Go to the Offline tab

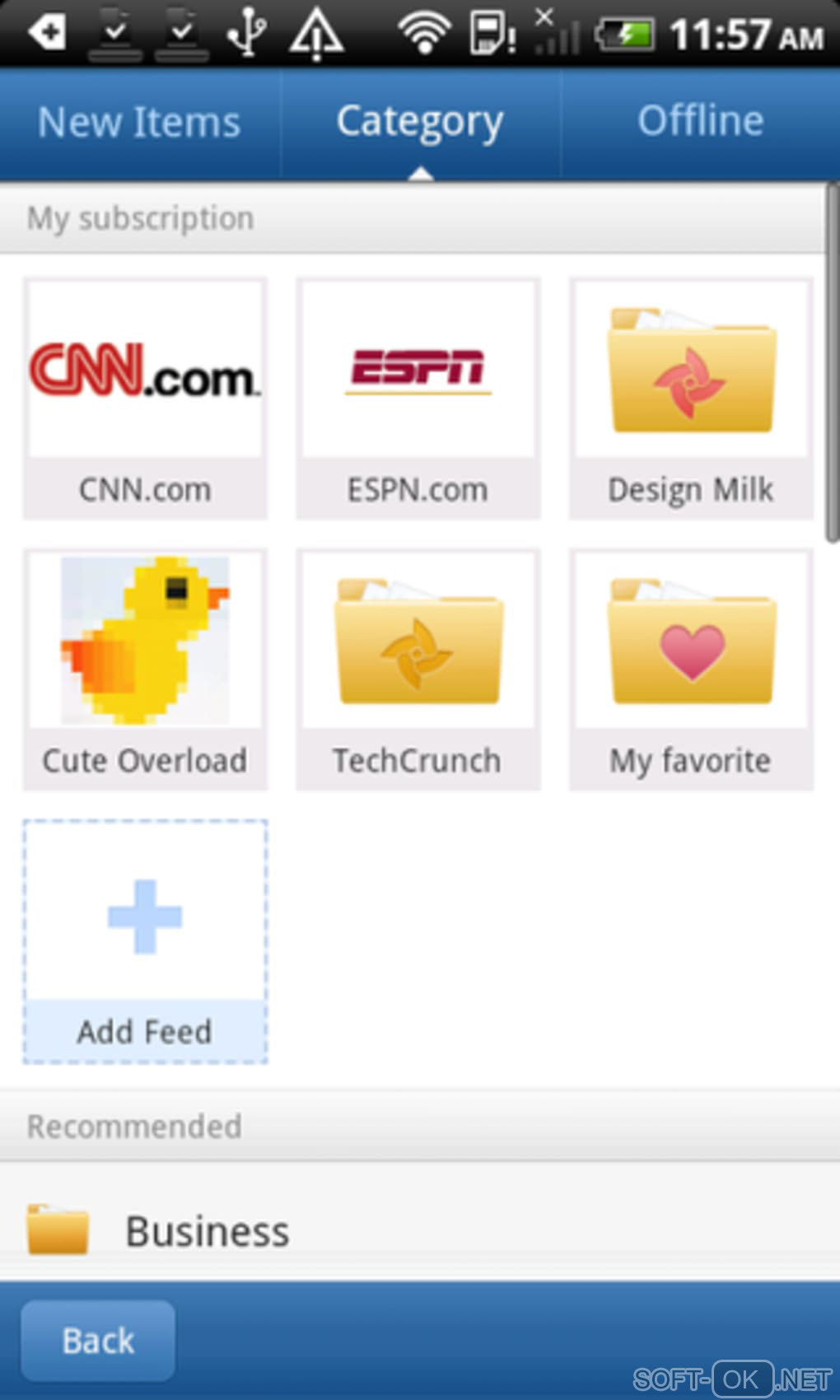click(700, 123)
